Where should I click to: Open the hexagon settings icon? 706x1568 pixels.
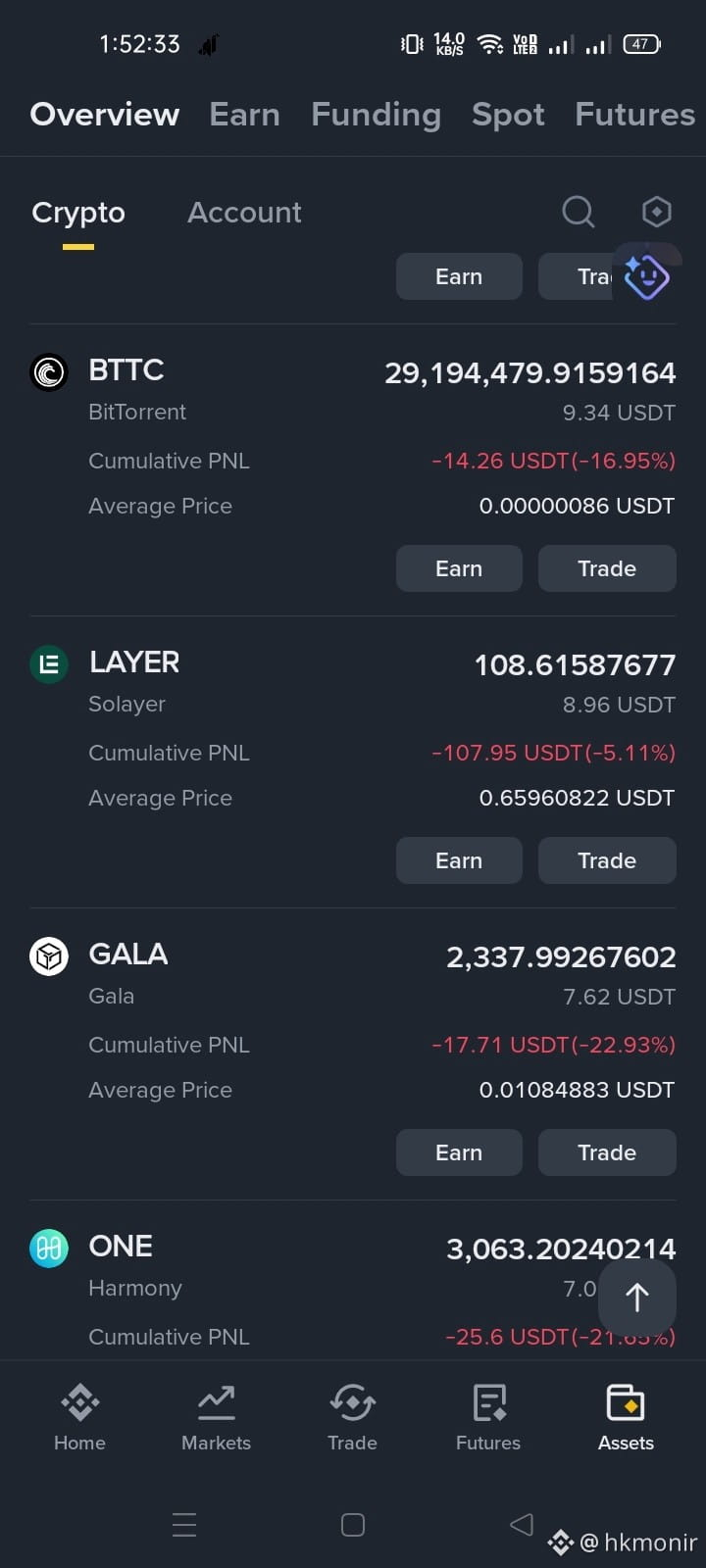point(656,212)
